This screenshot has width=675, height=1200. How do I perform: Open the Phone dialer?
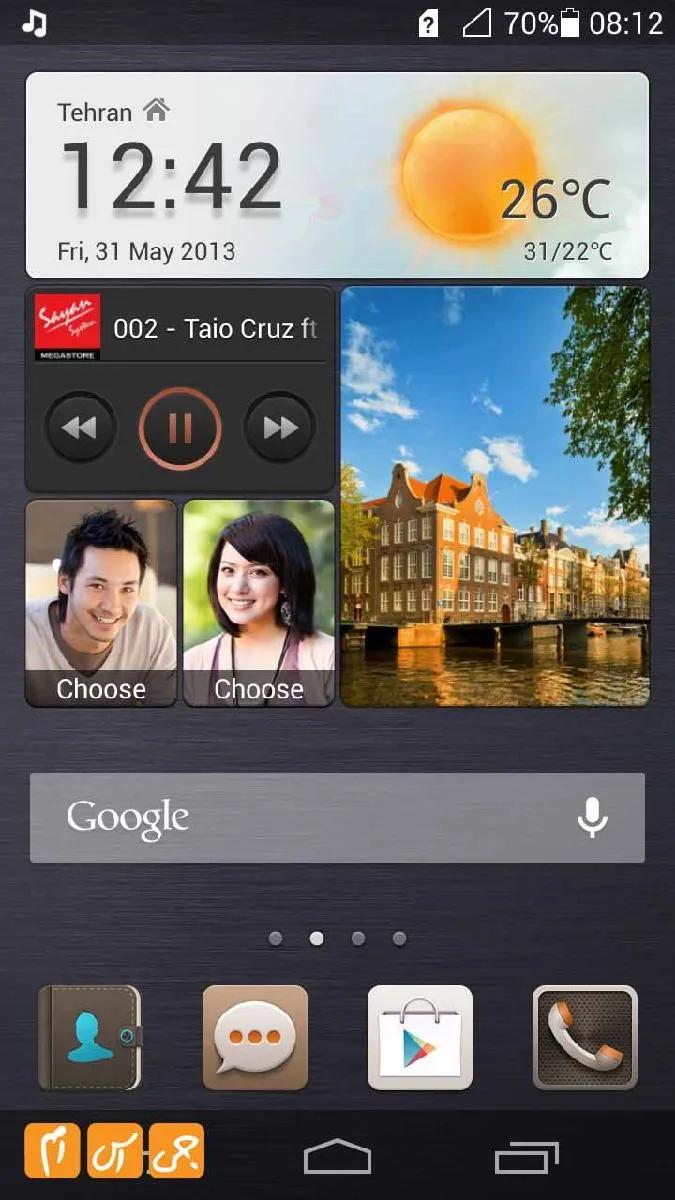pyautogui.click(x=585, y=1037)
